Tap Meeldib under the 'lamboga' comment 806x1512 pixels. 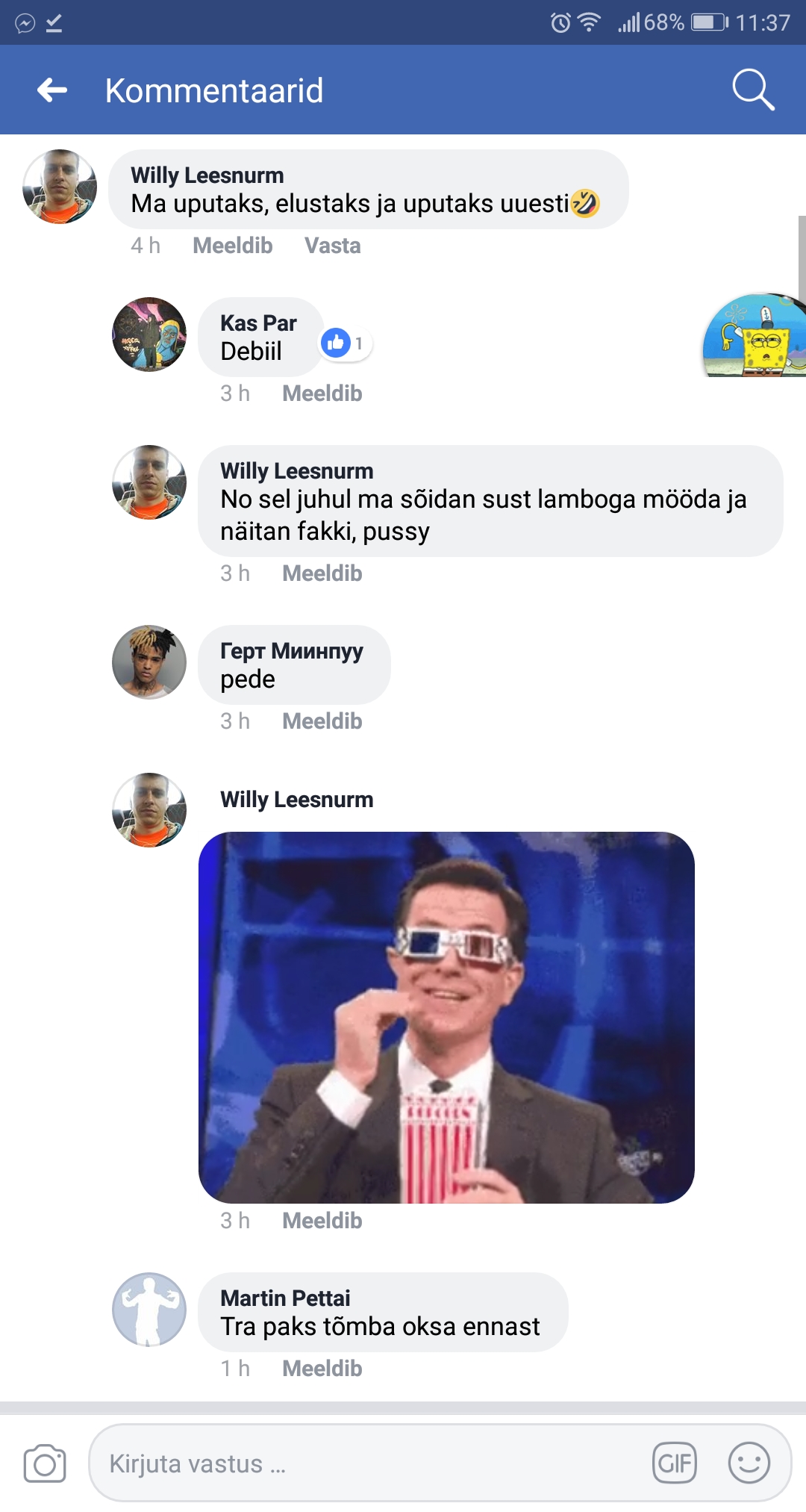pos(322,573)
